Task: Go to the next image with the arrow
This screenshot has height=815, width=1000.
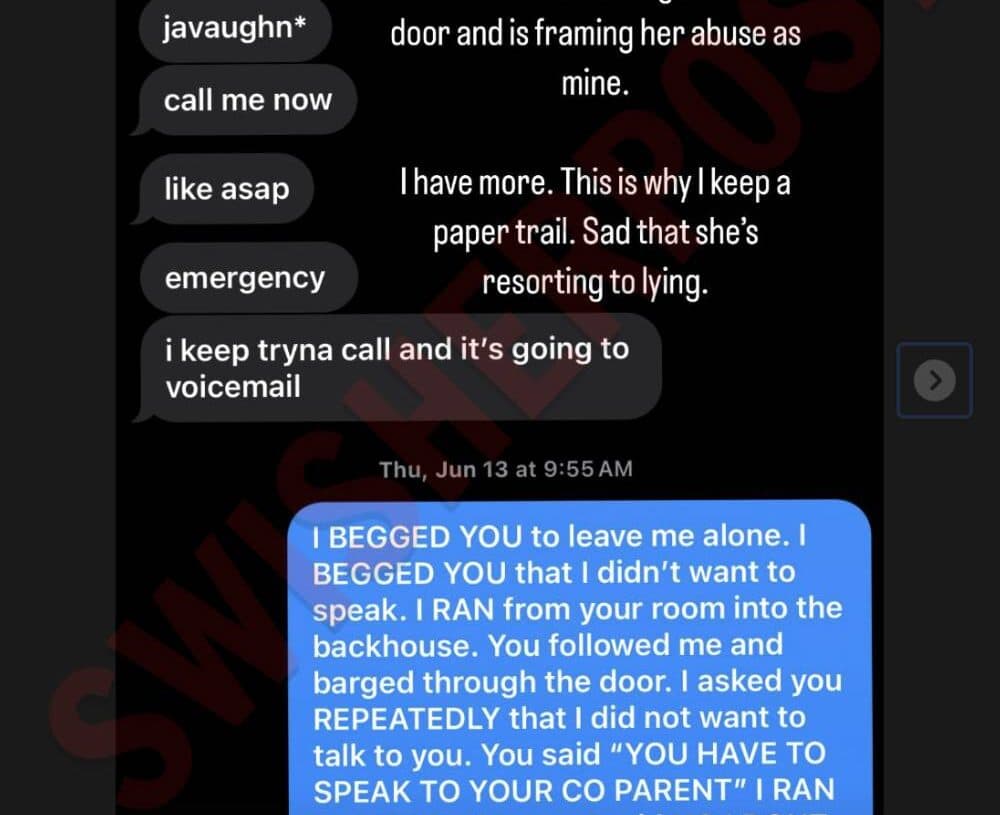Action: (935, 380)
